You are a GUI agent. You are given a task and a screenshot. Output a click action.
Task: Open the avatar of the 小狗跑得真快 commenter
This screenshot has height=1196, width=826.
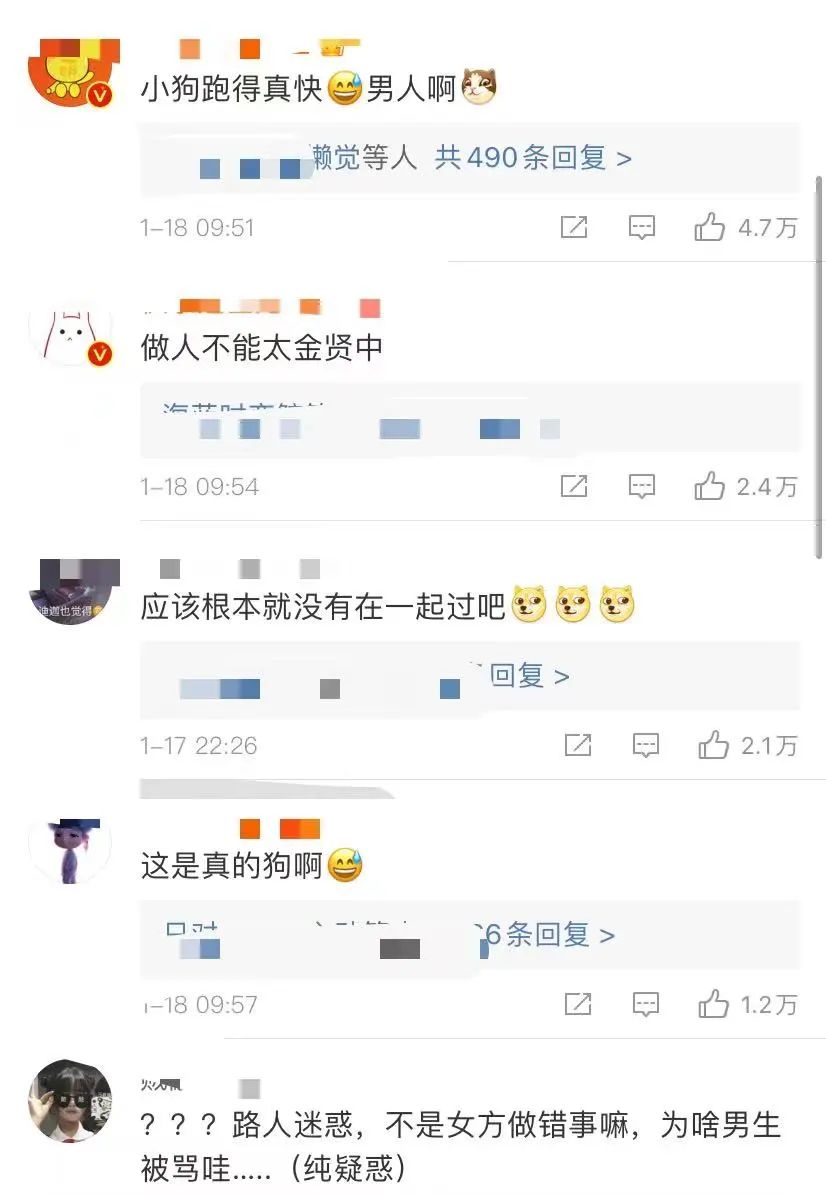pos(72,78)
